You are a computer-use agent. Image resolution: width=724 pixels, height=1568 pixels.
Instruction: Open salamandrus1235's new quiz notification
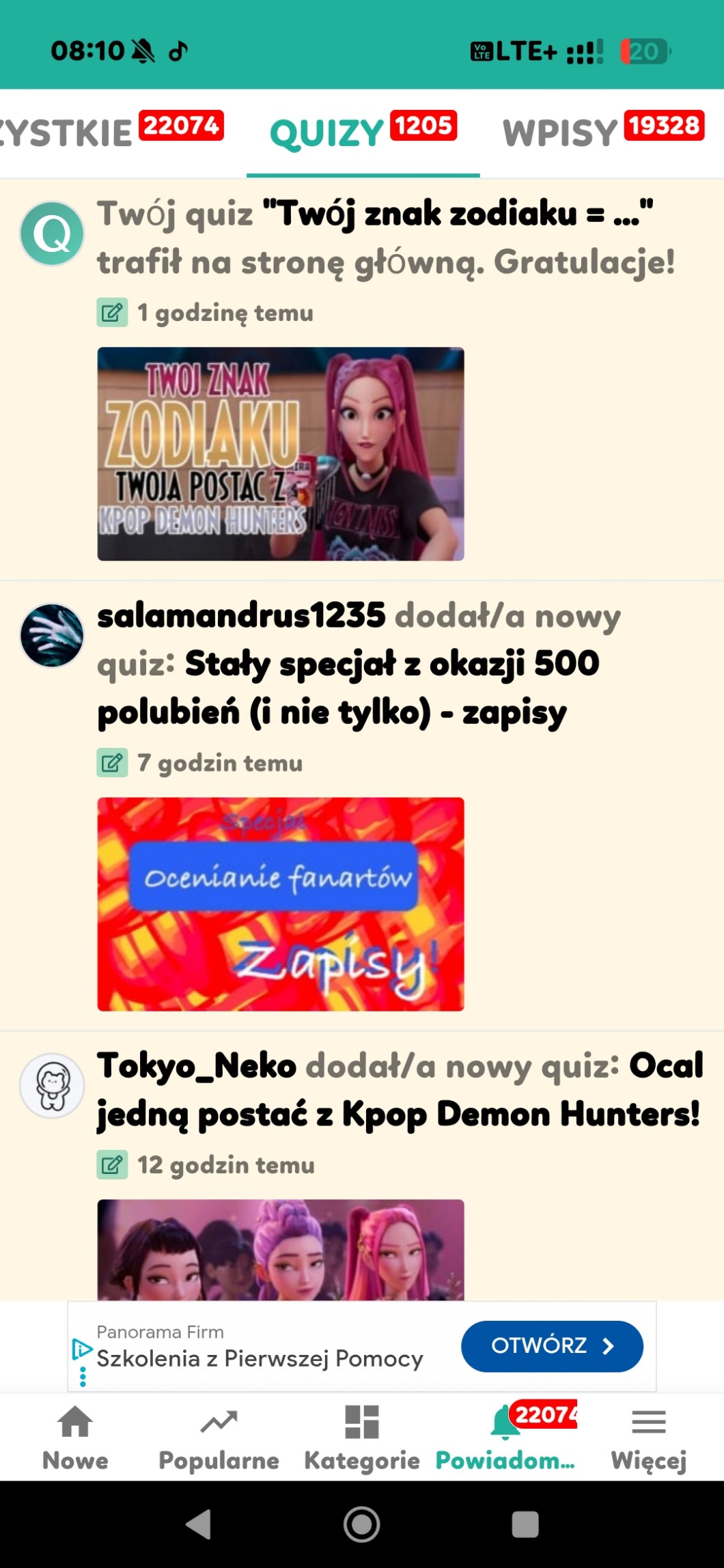pyautogui.click(x=359, y=664)
